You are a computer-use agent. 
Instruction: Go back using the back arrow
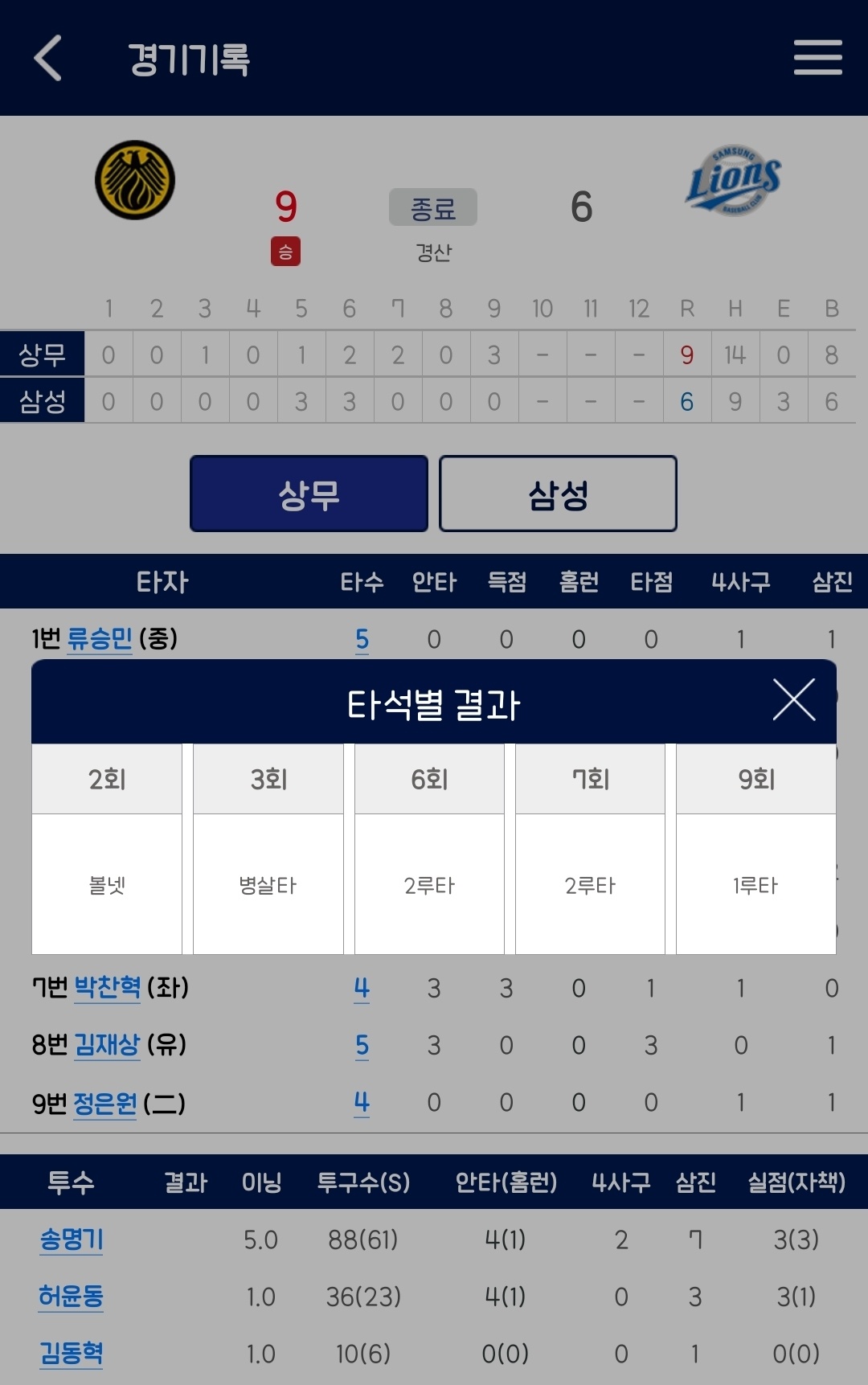click(x=48, y=58)
